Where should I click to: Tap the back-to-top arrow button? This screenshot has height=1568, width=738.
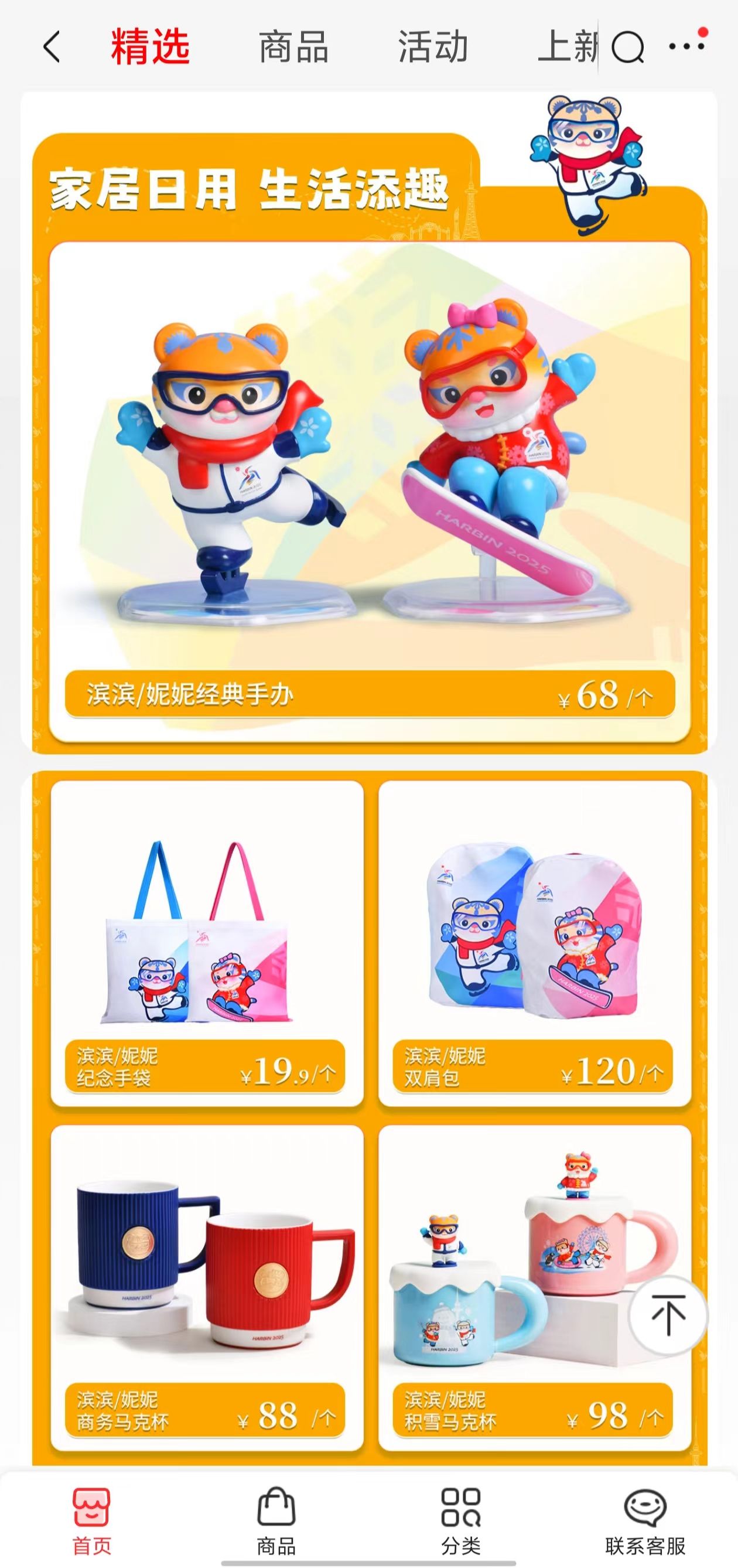coord(668,1315)
